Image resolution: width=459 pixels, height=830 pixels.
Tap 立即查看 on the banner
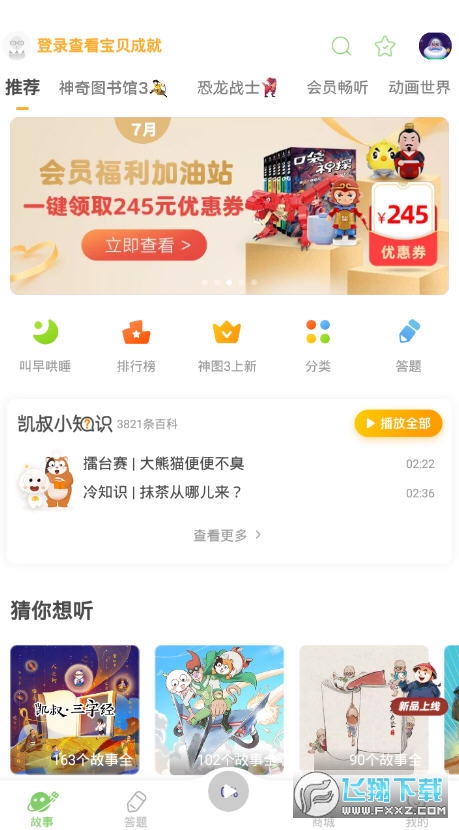[x=143, y=245]
